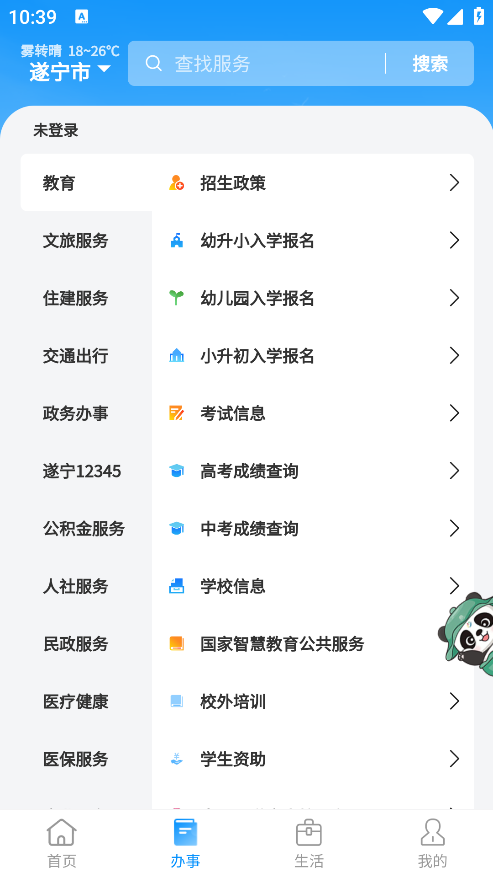Screen dimensions: 493x878
Task: Tap the floating panda mascot assistant
Action: [x=466, y=634]
